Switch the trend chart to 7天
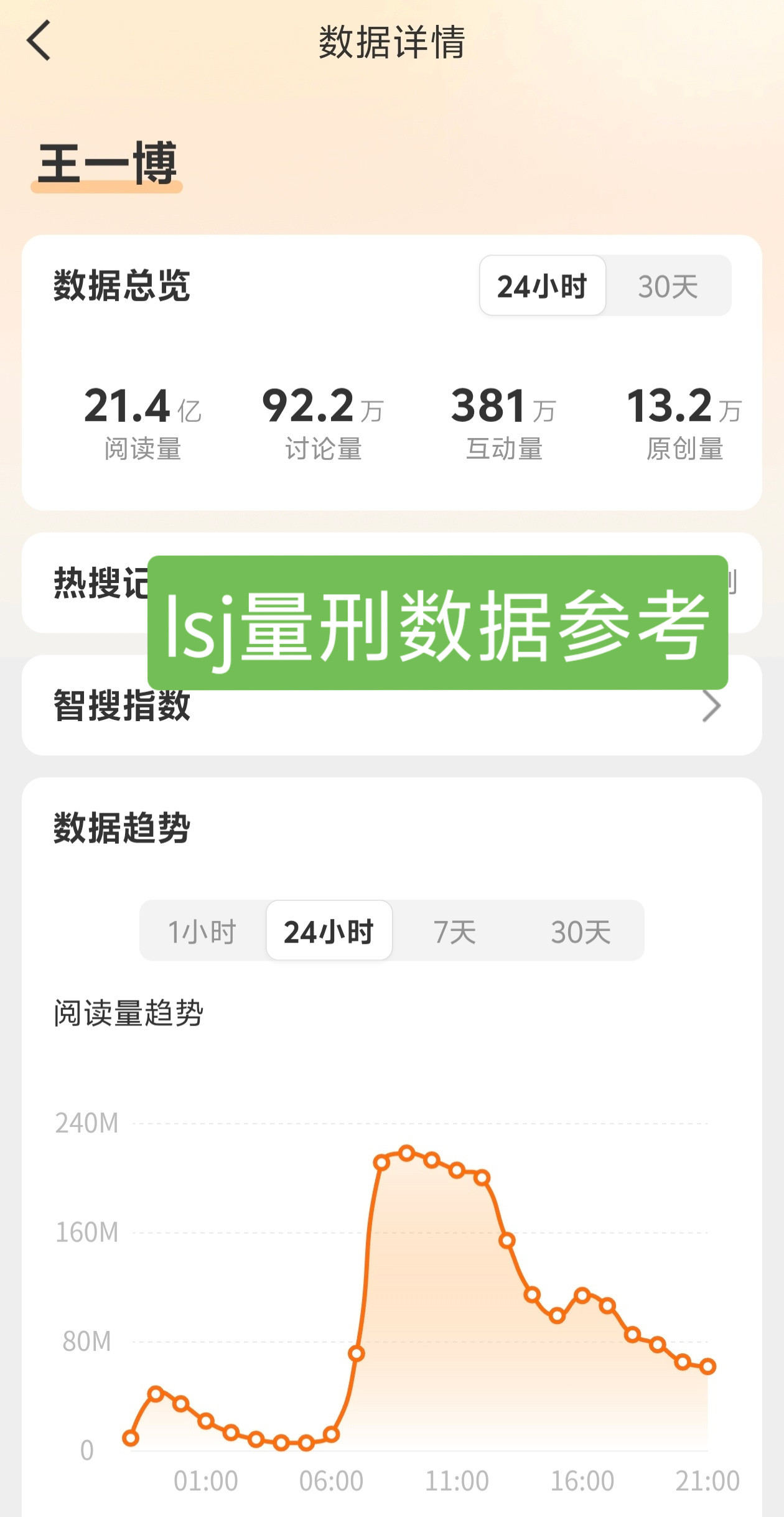 (454, 930)
